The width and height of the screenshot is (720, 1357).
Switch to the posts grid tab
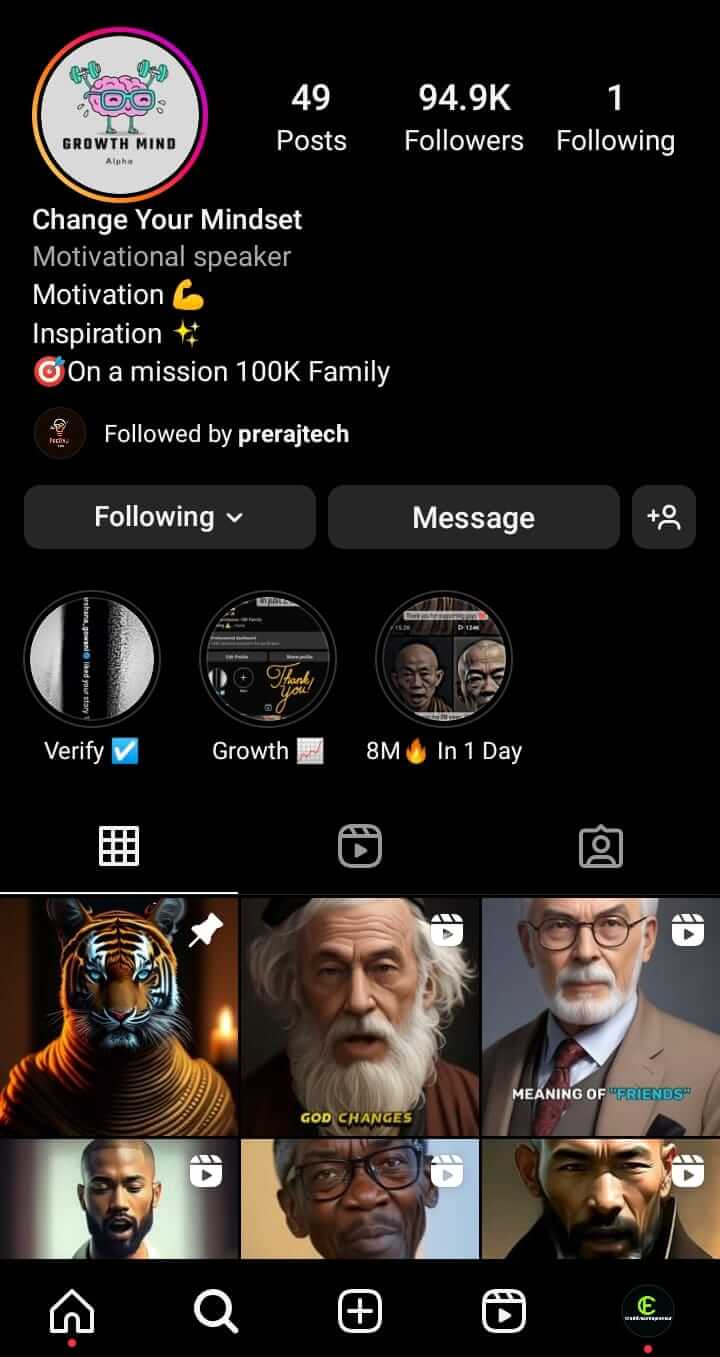(119, 847)
